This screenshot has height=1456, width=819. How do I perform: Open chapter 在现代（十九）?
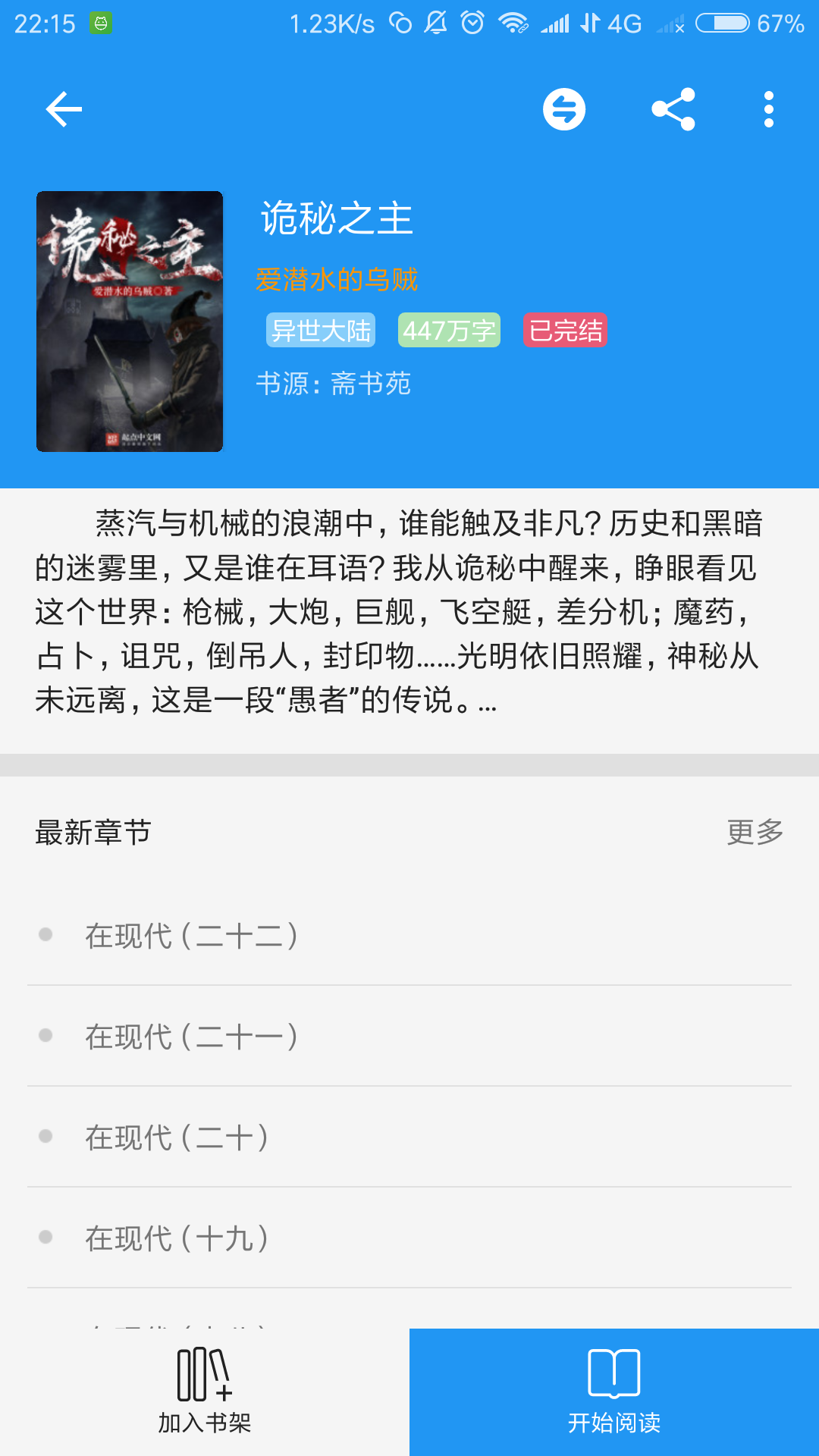pos(177,1238)
